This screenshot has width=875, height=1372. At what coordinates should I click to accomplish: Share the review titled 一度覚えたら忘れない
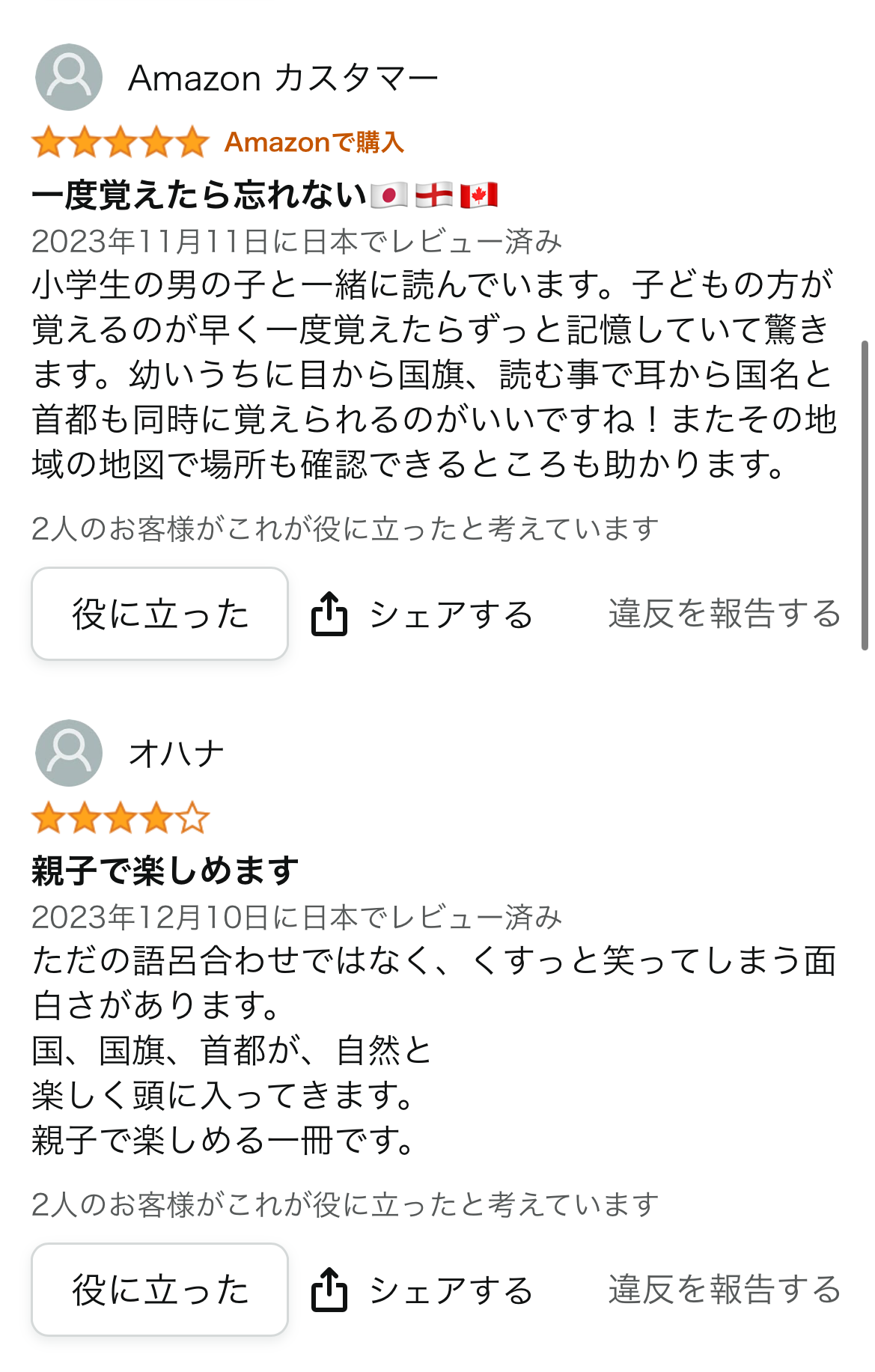pyautogui.click(x=422, y=615)
